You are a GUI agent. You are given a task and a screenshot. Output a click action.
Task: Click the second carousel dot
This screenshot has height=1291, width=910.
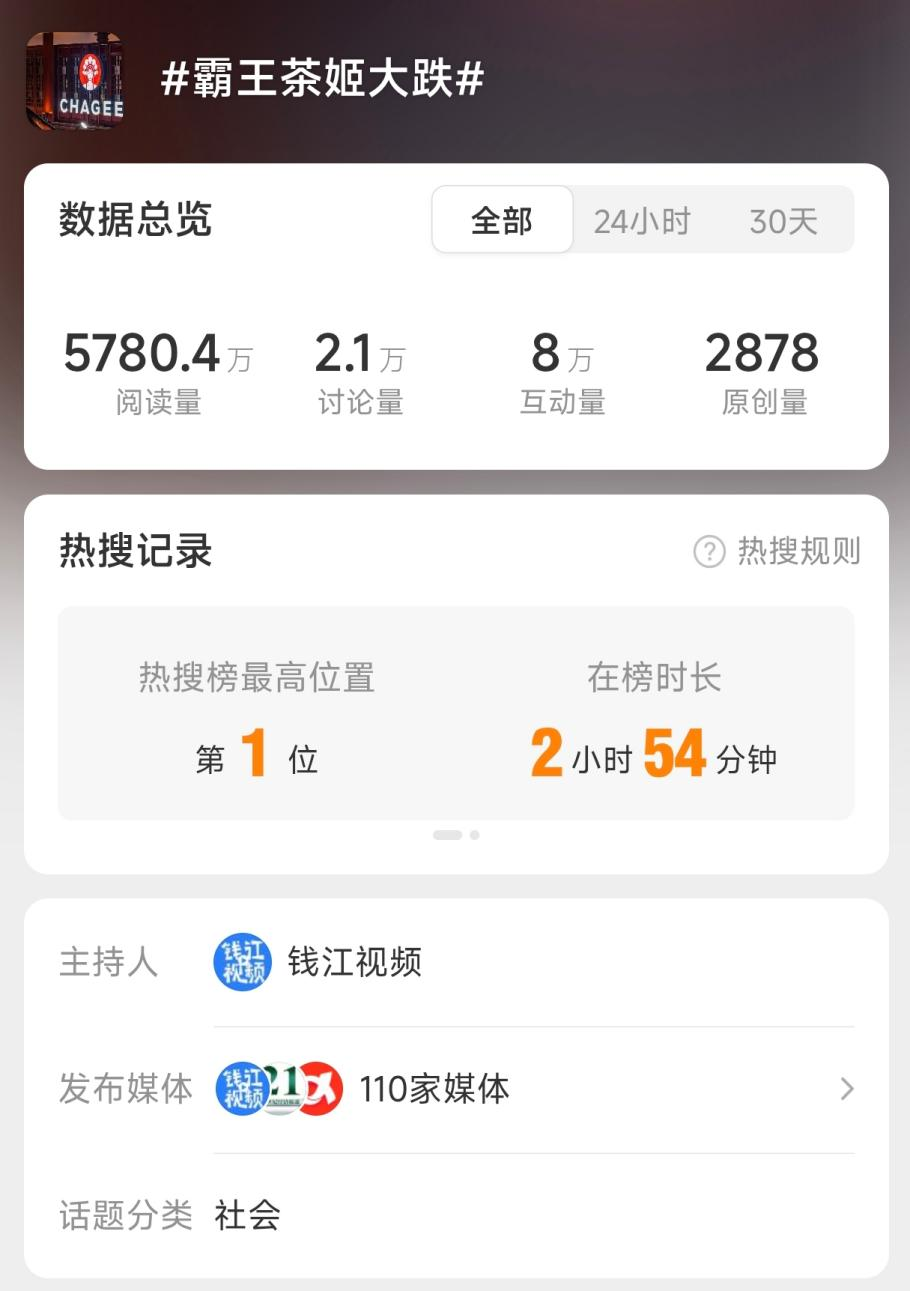(474, 834)
